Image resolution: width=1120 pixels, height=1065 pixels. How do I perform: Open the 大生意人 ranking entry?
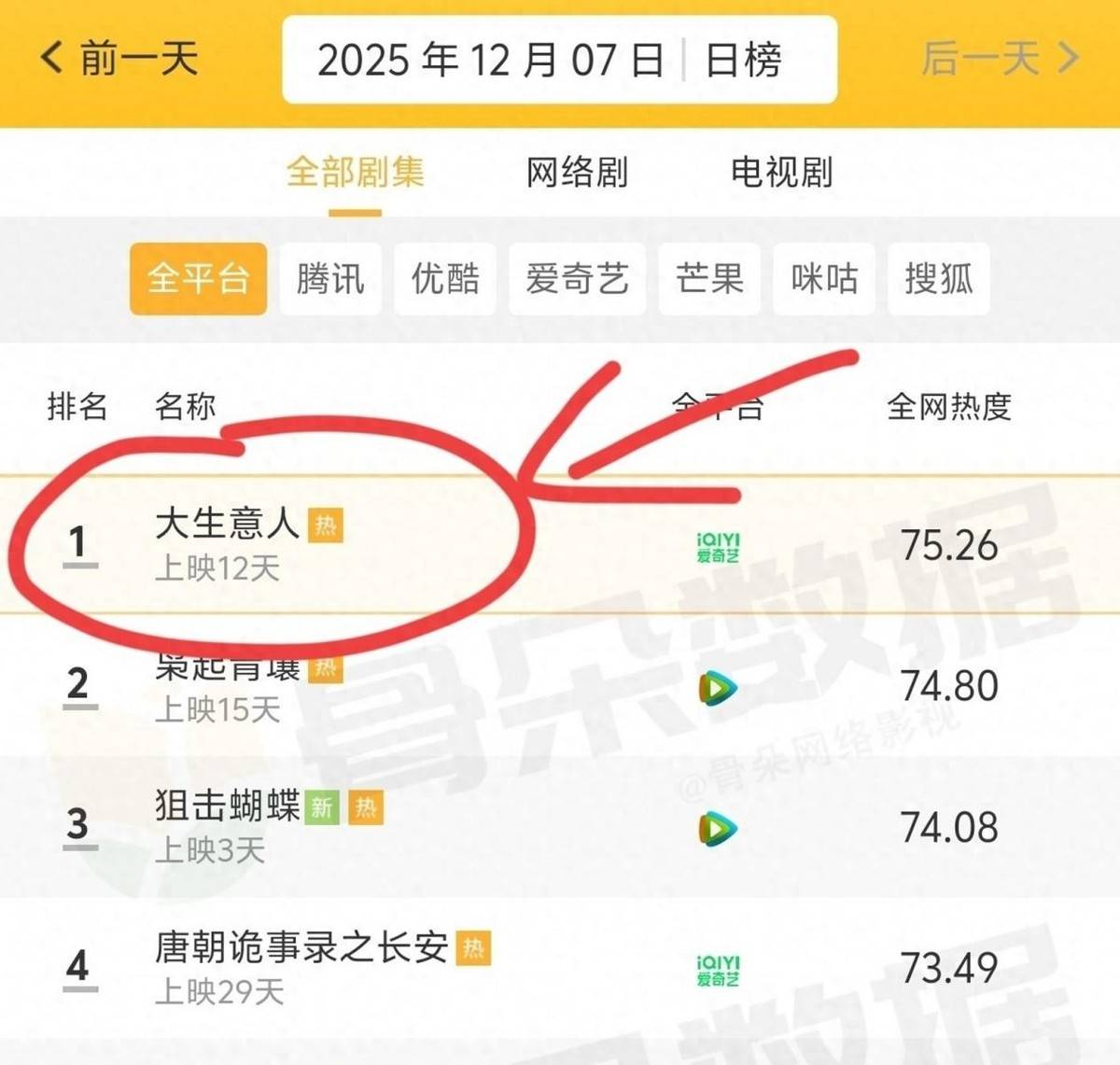tap(227, 525)
